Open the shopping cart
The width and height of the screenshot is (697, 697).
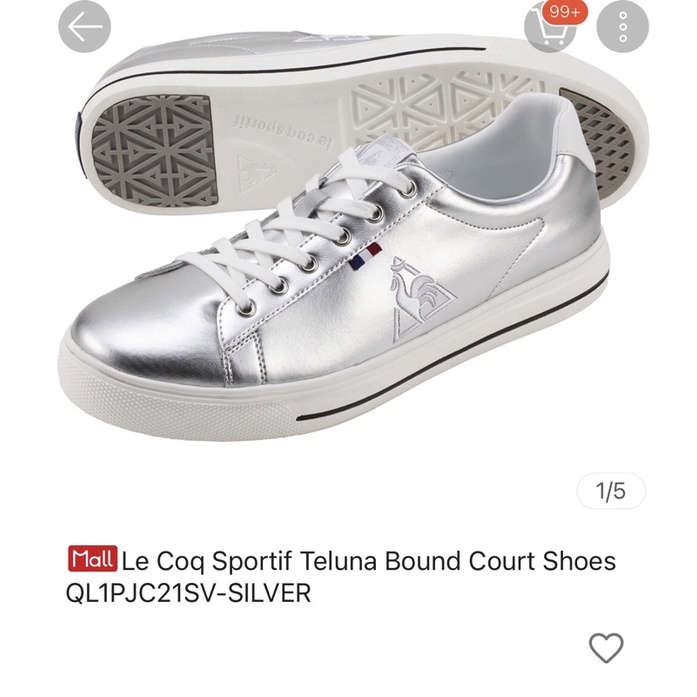tap(552, 28)
